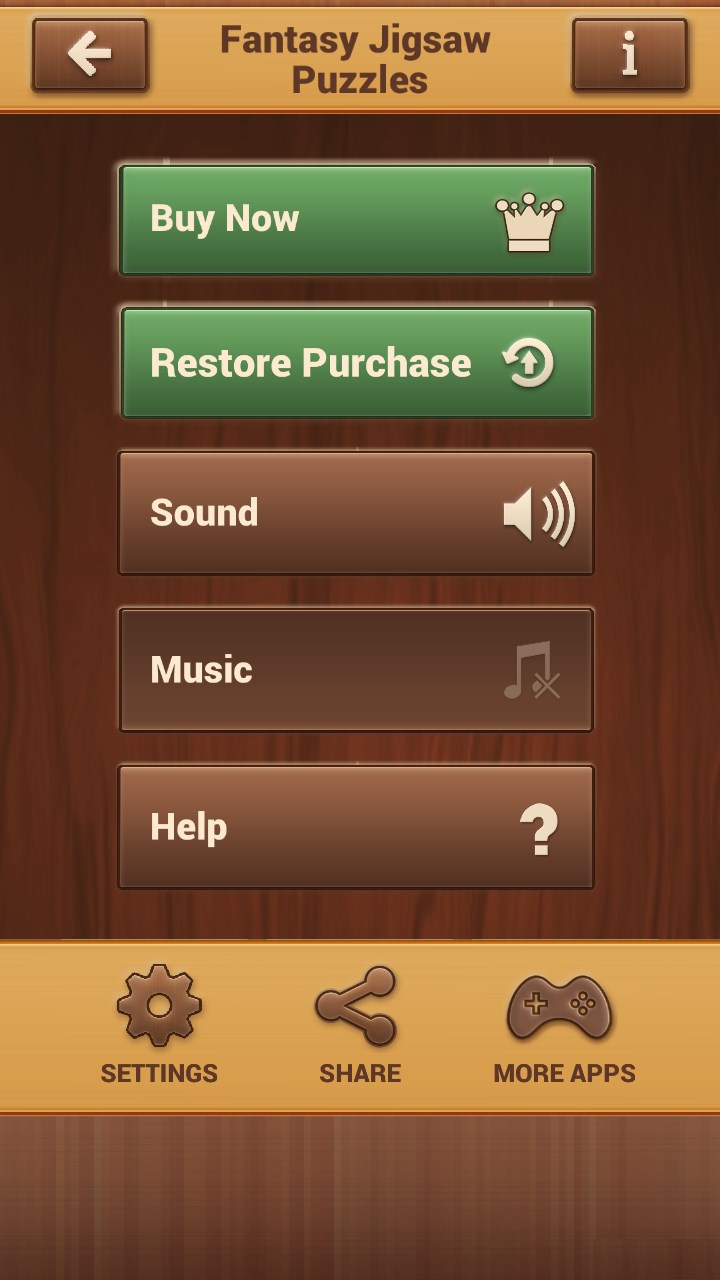Turn on Music

[x=357, y=670]
